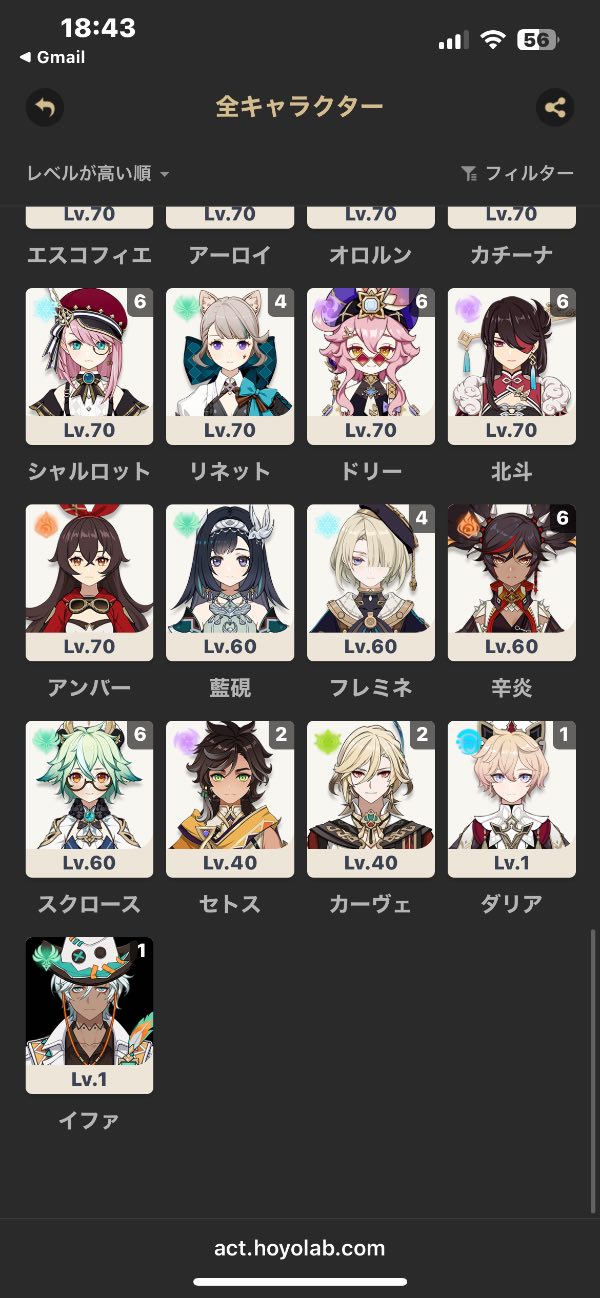Select the スクロース character card
This screenshot has height=1298, width=600.
(x=89, y=798)
